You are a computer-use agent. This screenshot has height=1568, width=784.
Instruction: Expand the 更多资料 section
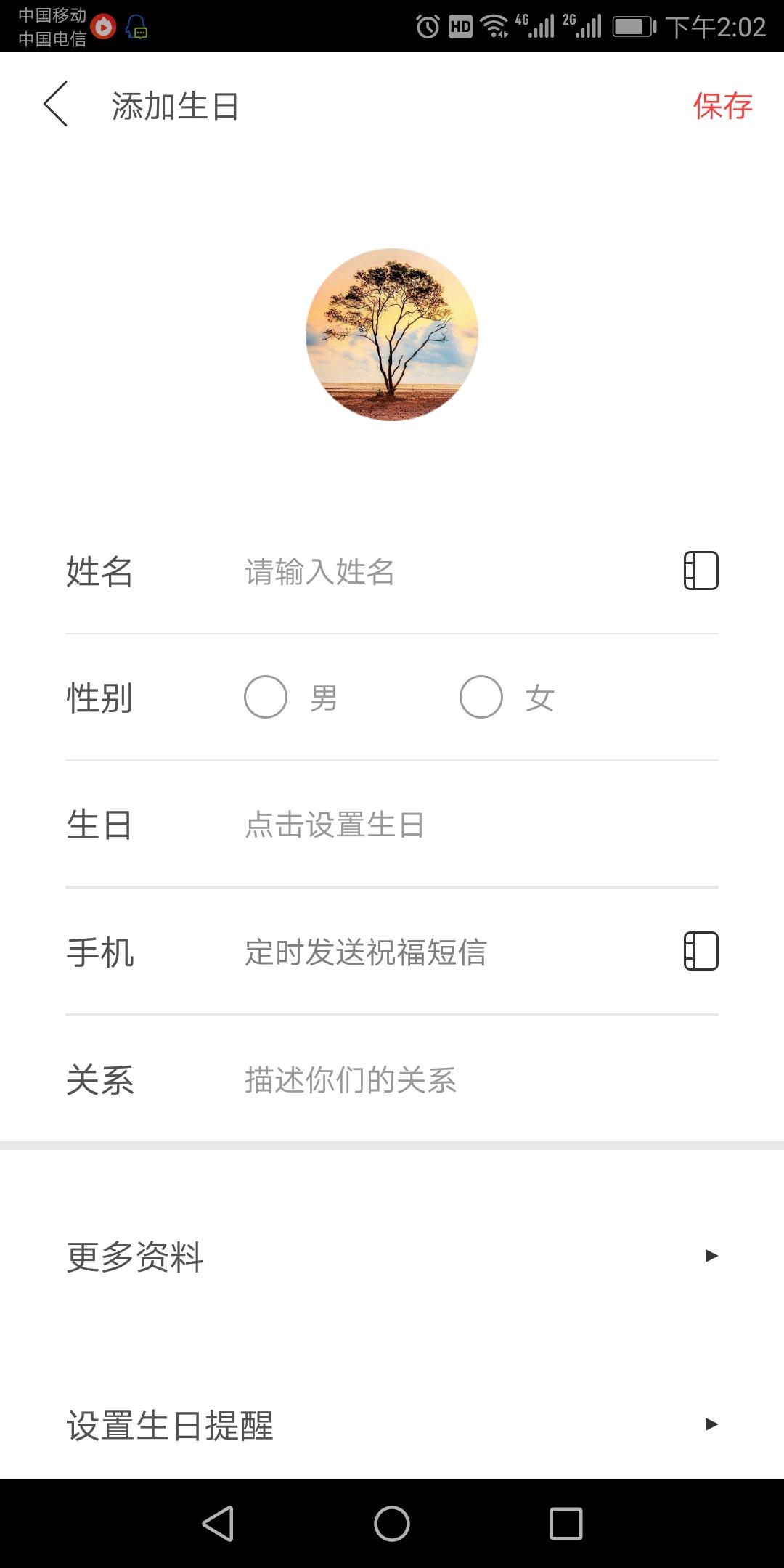pos(392,1257)
